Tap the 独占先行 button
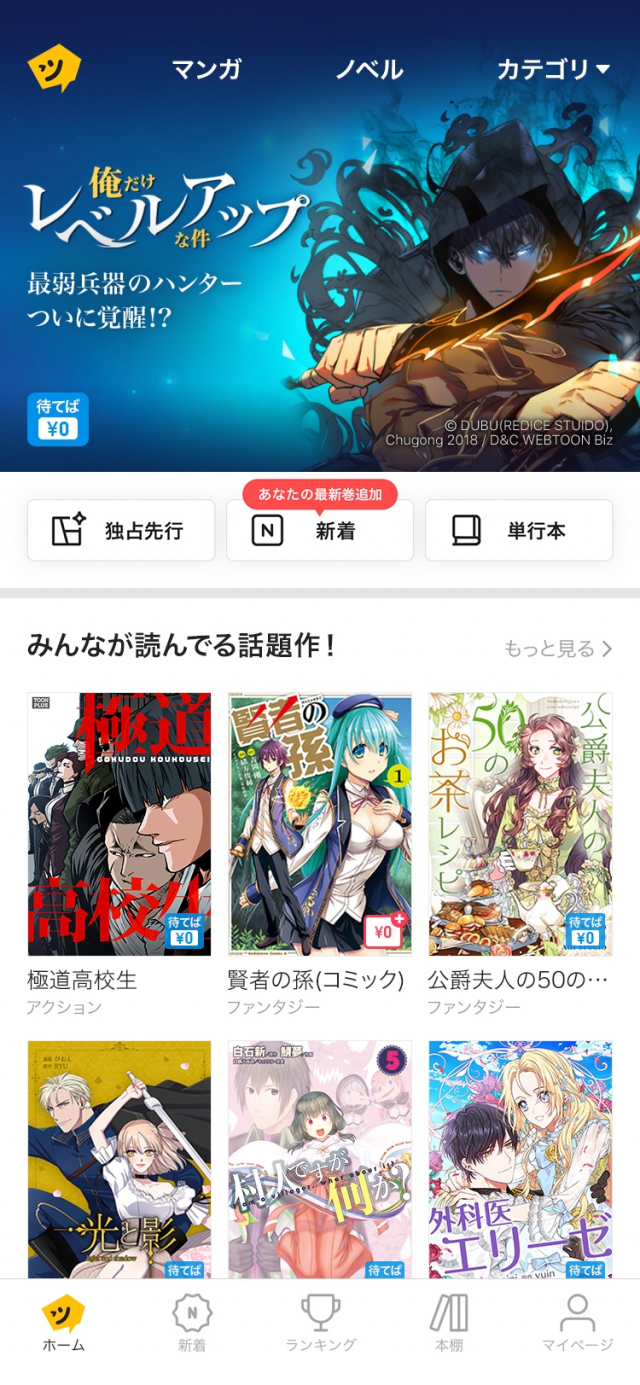640x1385 pixels. pos(121,530)
